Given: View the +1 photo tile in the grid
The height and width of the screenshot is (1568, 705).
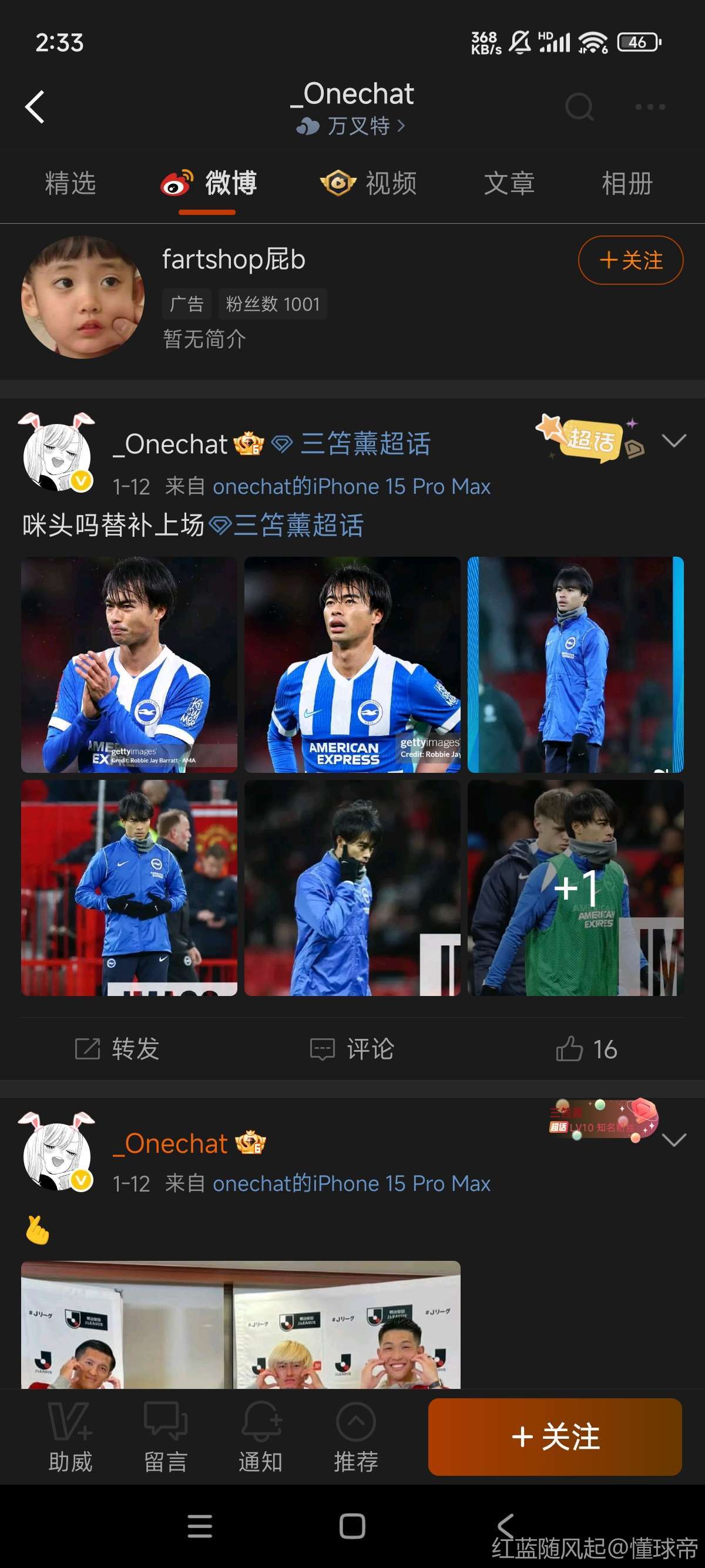Looking at the screenshot, I should point(575,887).
